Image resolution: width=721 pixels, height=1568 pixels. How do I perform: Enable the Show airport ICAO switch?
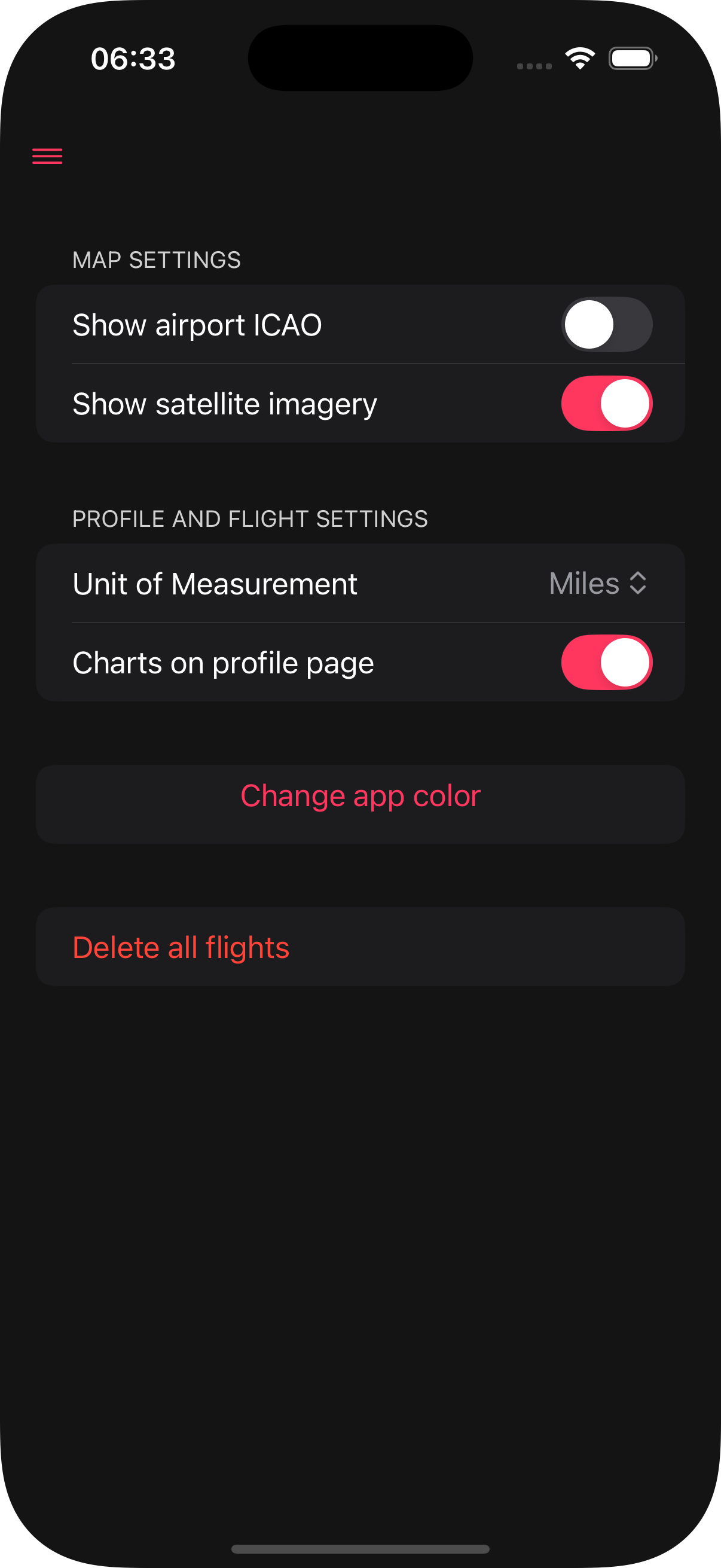[607, 325]
